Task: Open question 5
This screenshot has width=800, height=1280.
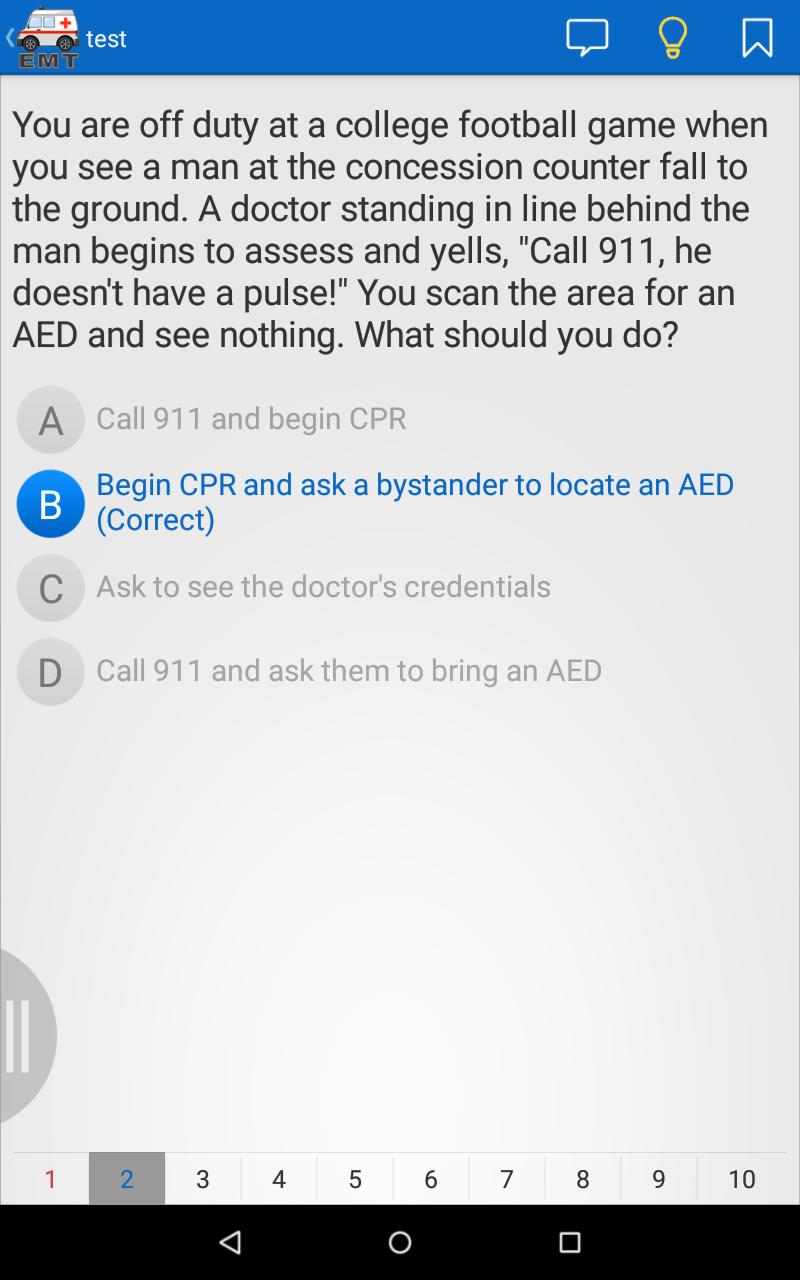Action: click(x=355, y=1179)
